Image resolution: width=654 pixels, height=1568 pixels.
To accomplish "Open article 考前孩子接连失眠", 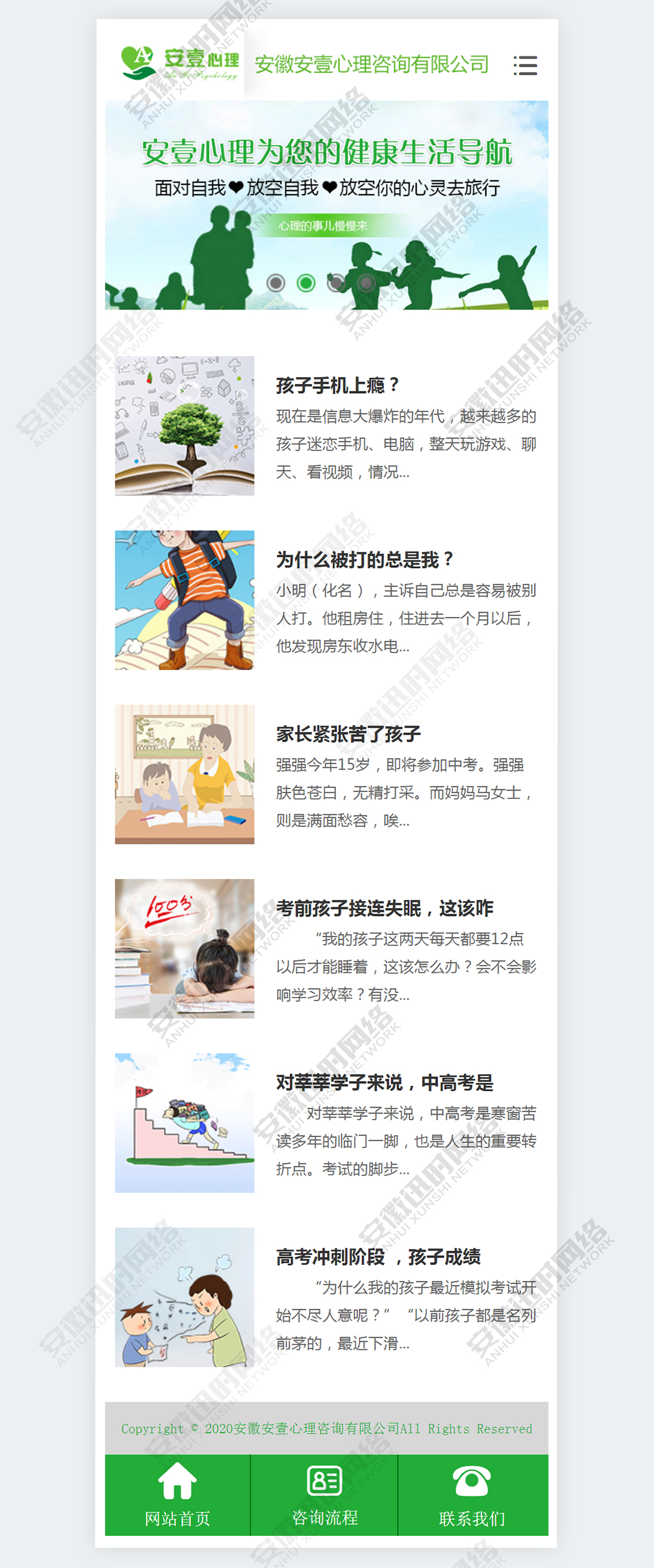I will pyautogui.click(x=384, y=908).
